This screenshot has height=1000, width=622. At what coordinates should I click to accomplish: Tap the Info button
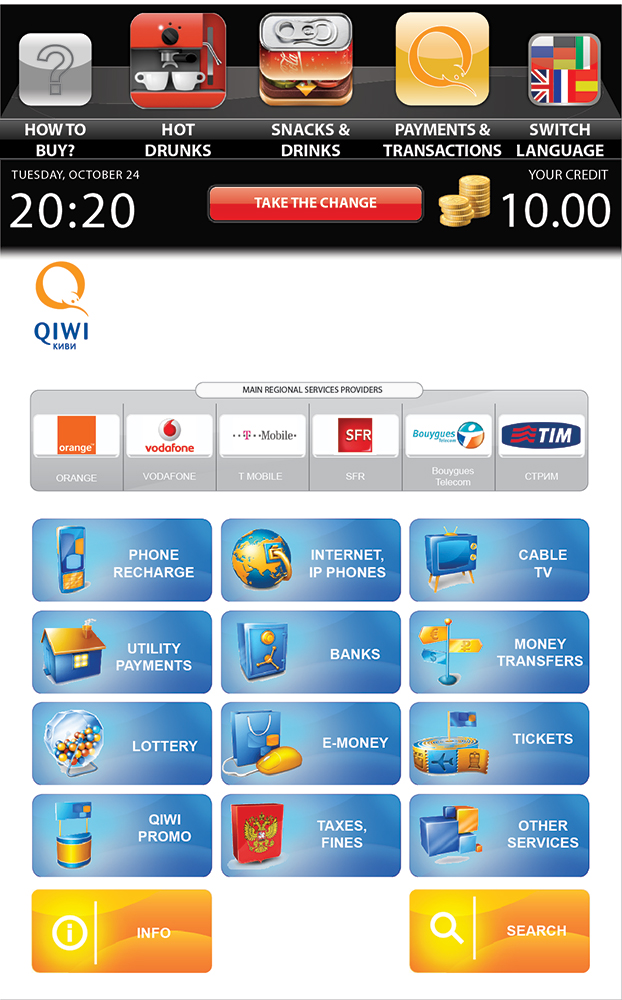[x=122, y=932]
